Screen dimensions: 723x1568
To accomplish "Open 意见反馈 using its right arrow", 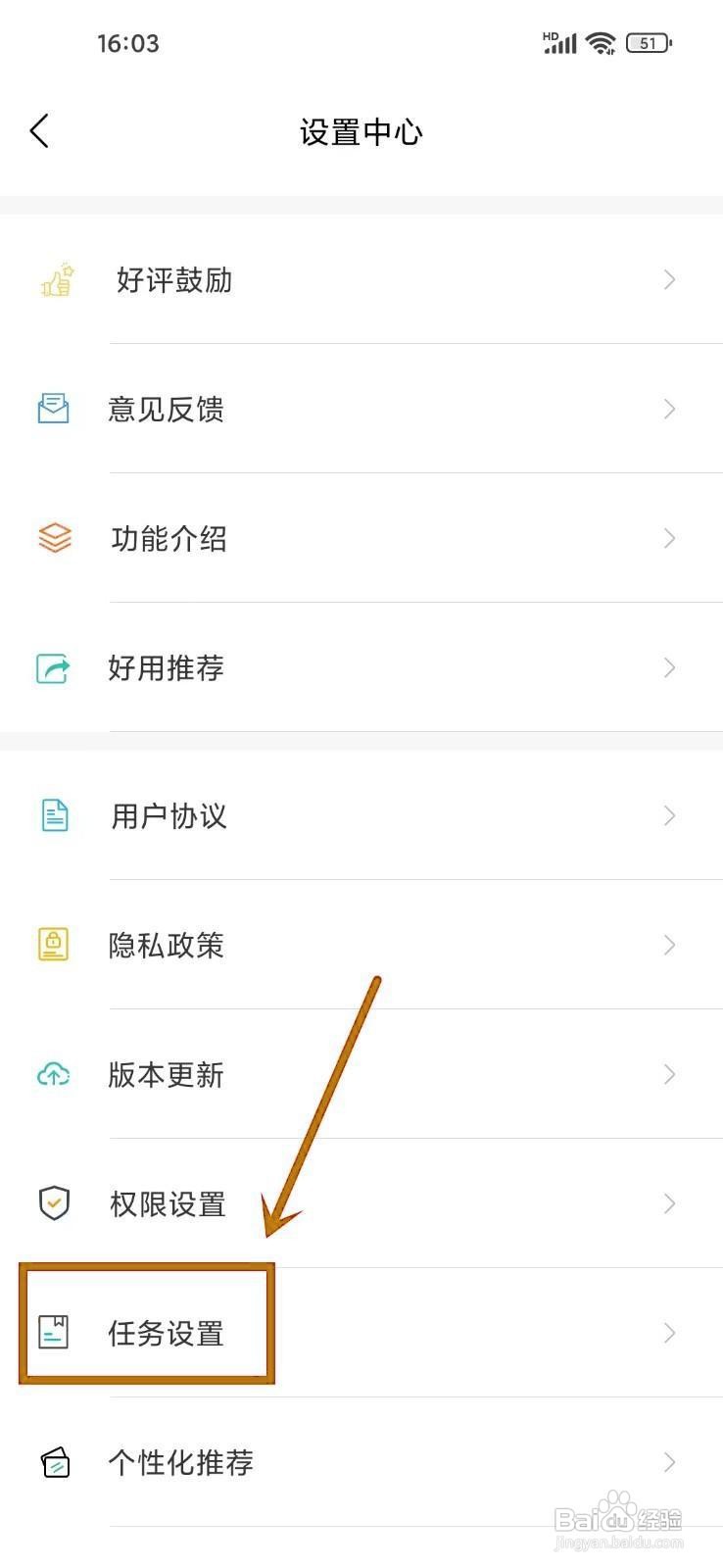I will 669,409.
